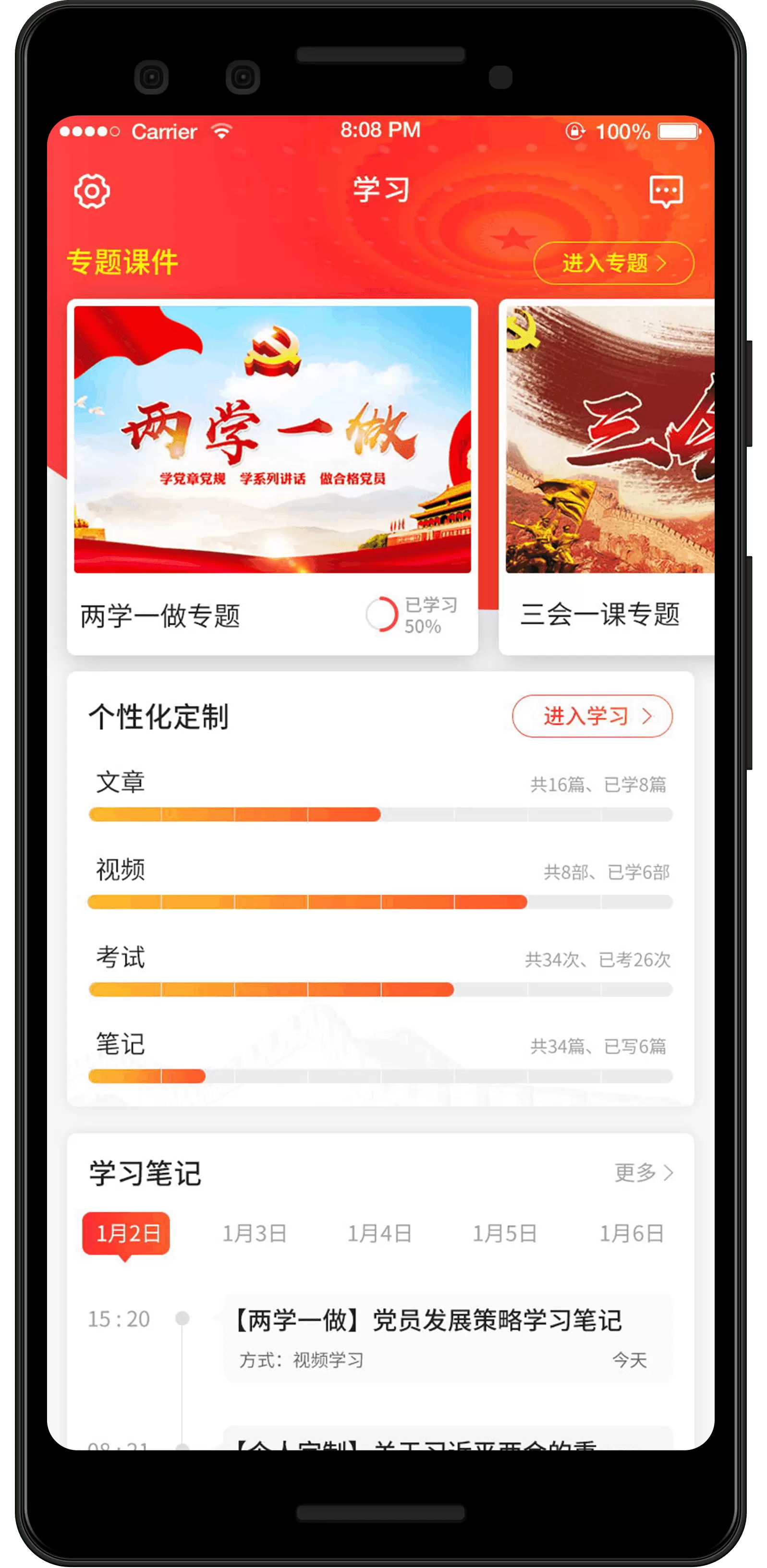Tap the 进入专题 button

click(x=614, y=263)
